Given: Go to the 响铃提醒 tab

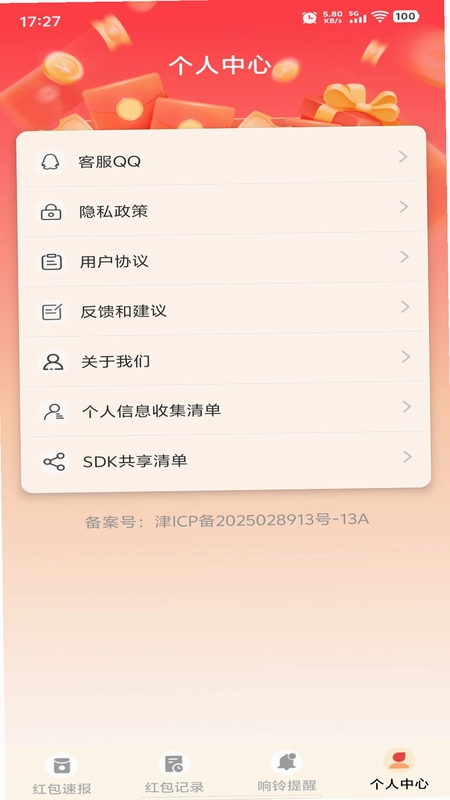Looking at the screenshot, I should (x=286, y=771).
